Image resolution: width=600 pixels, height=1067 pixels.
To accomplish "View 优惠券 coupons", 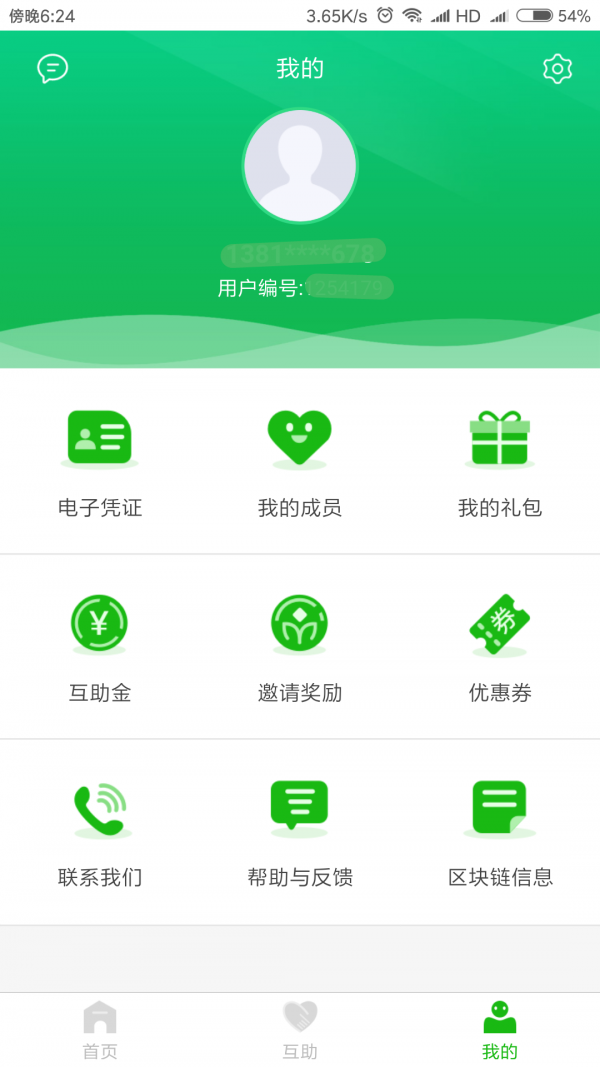I will coord(500,648).
